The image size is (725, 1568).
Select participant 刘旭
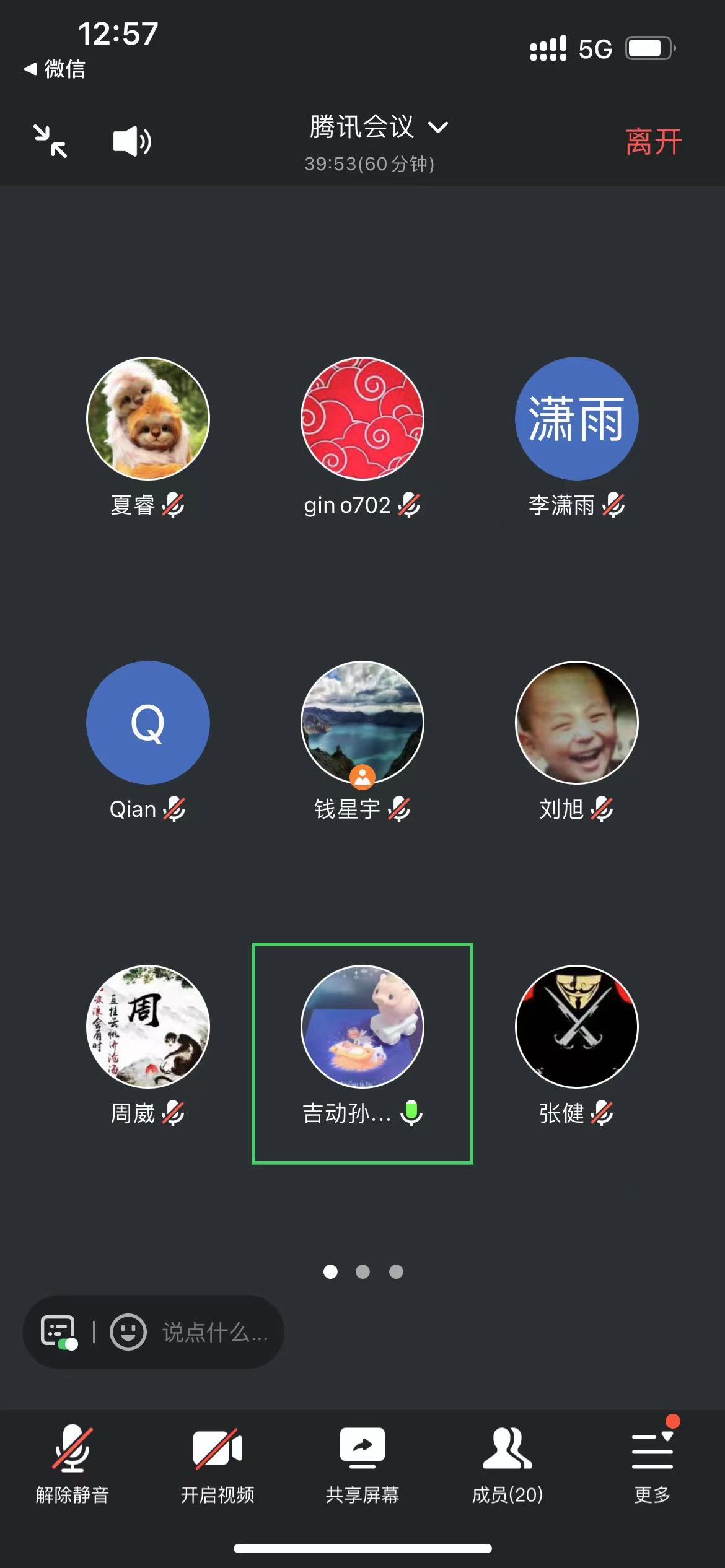click(x=577, y=741)
